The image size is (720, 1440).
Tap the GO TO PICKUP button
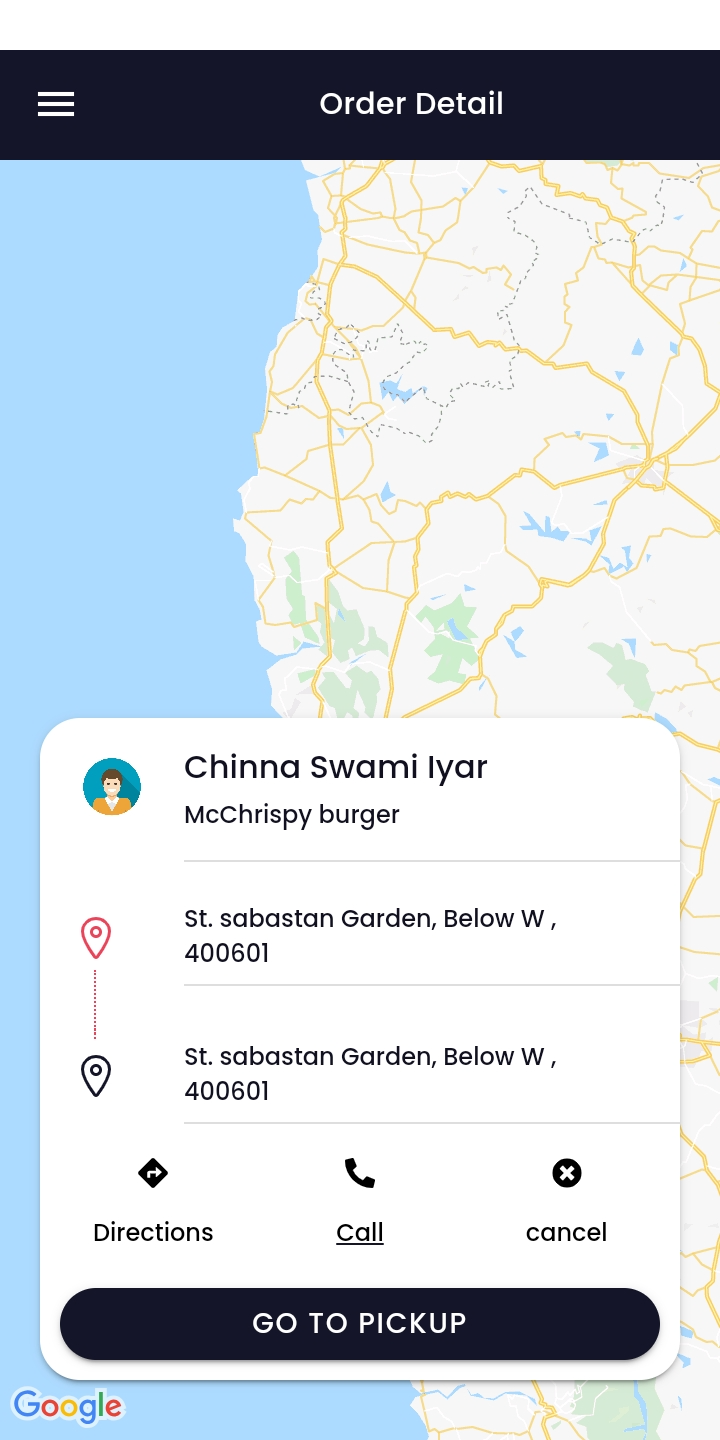360,1323
